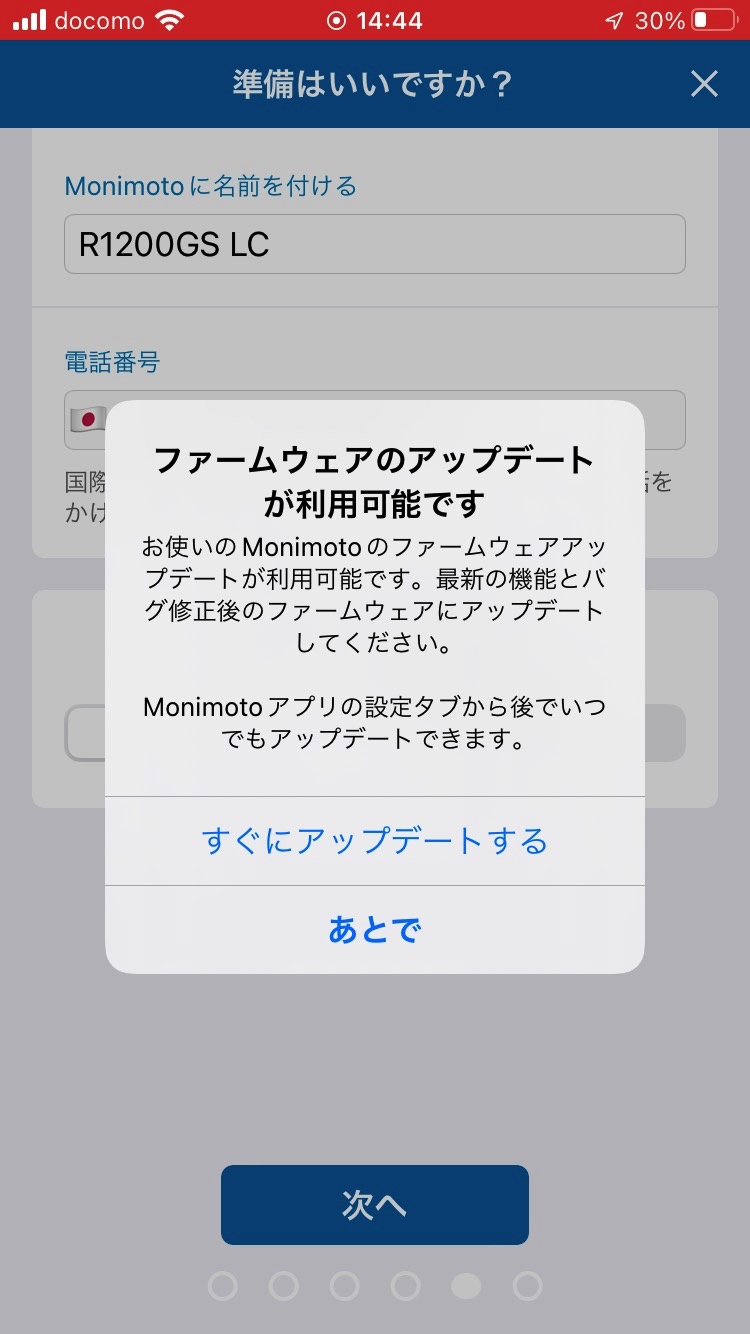Close the setup screen with X
The height and width of the screenshot is (1334, 750).
704,84
